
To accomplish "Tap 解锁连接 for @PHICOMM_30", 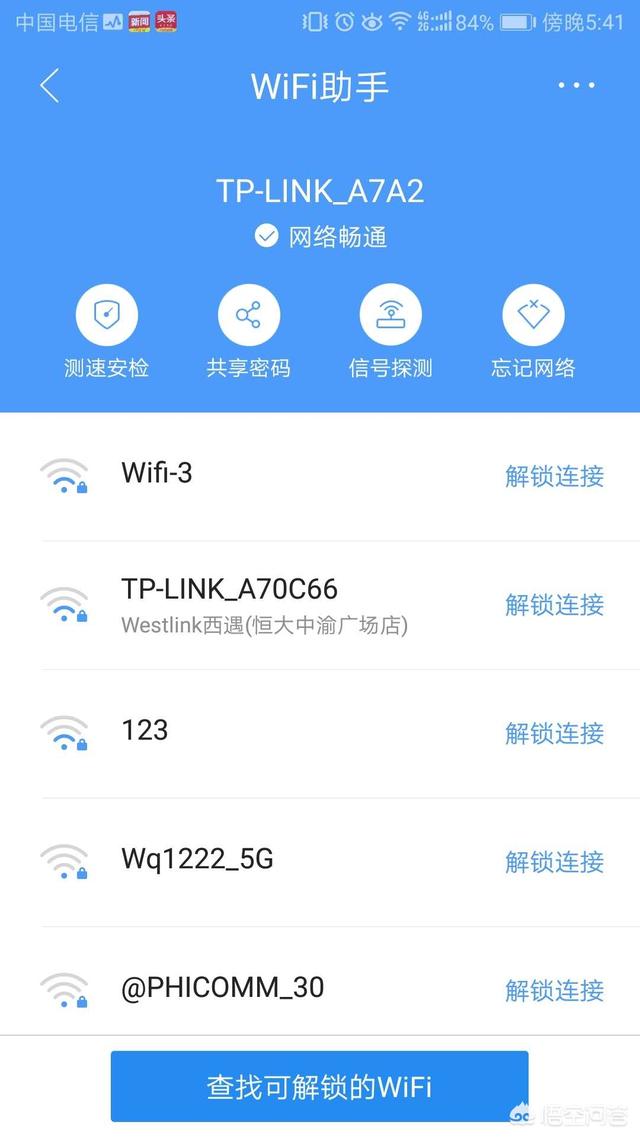I will [x=554, y=990].
